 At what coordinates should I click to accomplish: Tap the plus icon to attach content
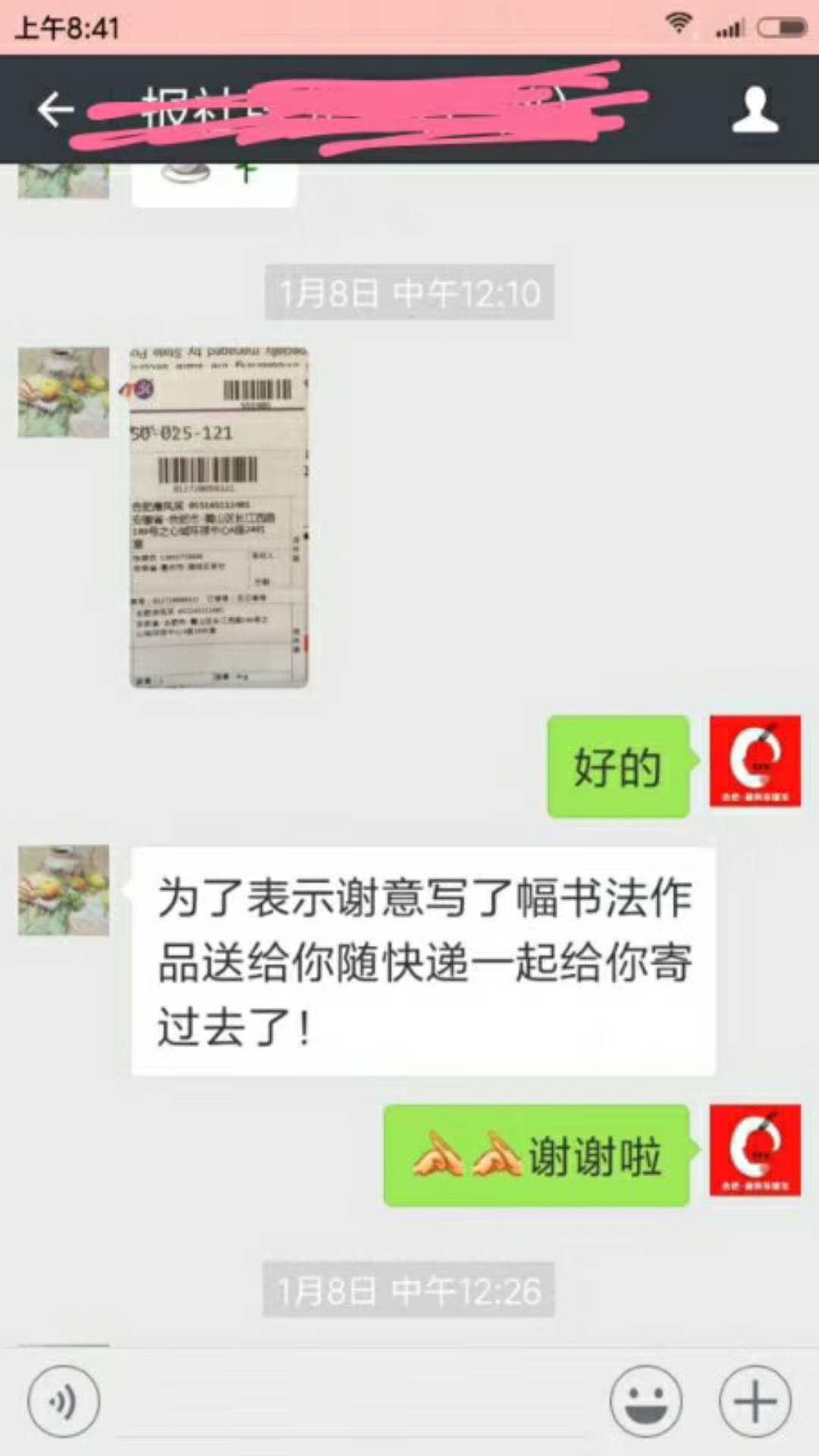[x=755, y=1402]
